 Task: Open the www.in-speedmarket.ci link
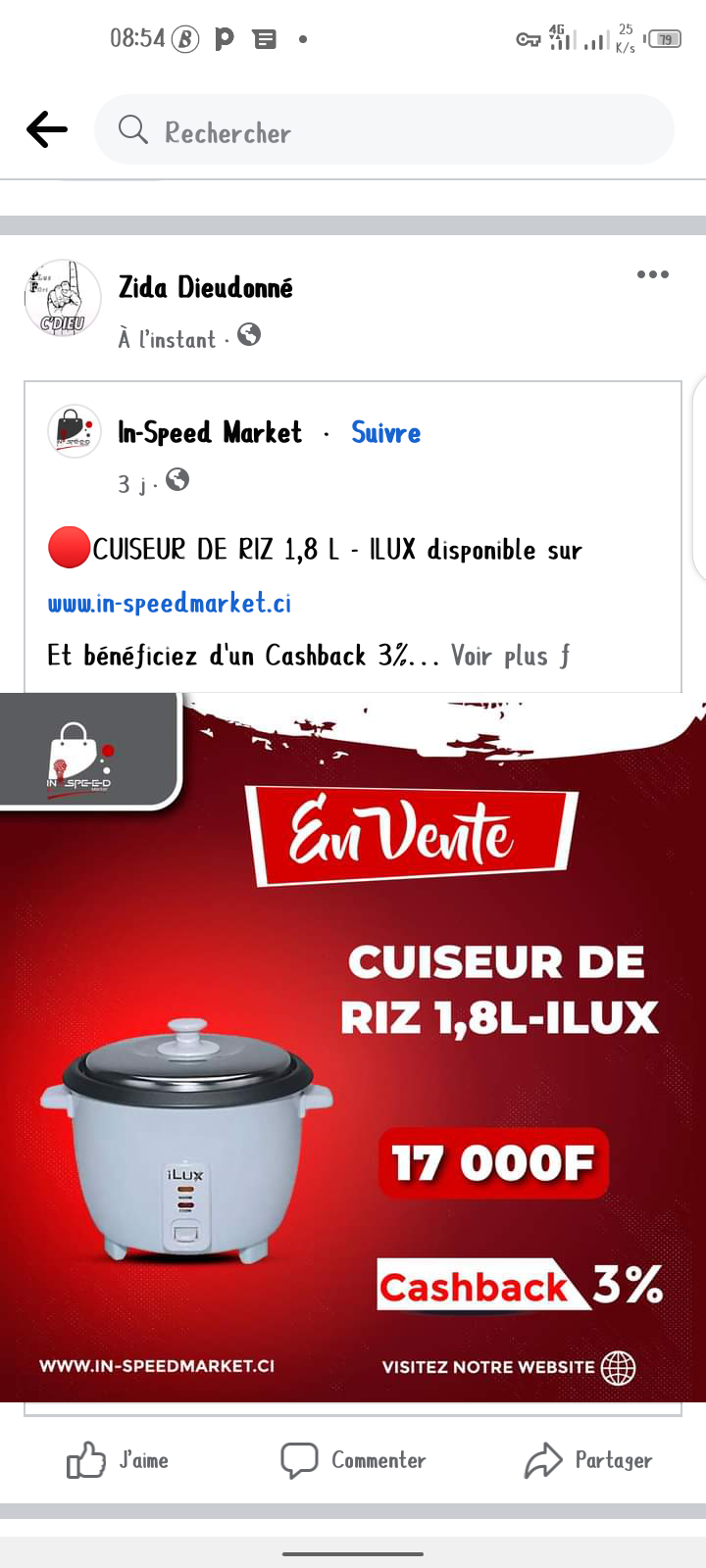170,603
